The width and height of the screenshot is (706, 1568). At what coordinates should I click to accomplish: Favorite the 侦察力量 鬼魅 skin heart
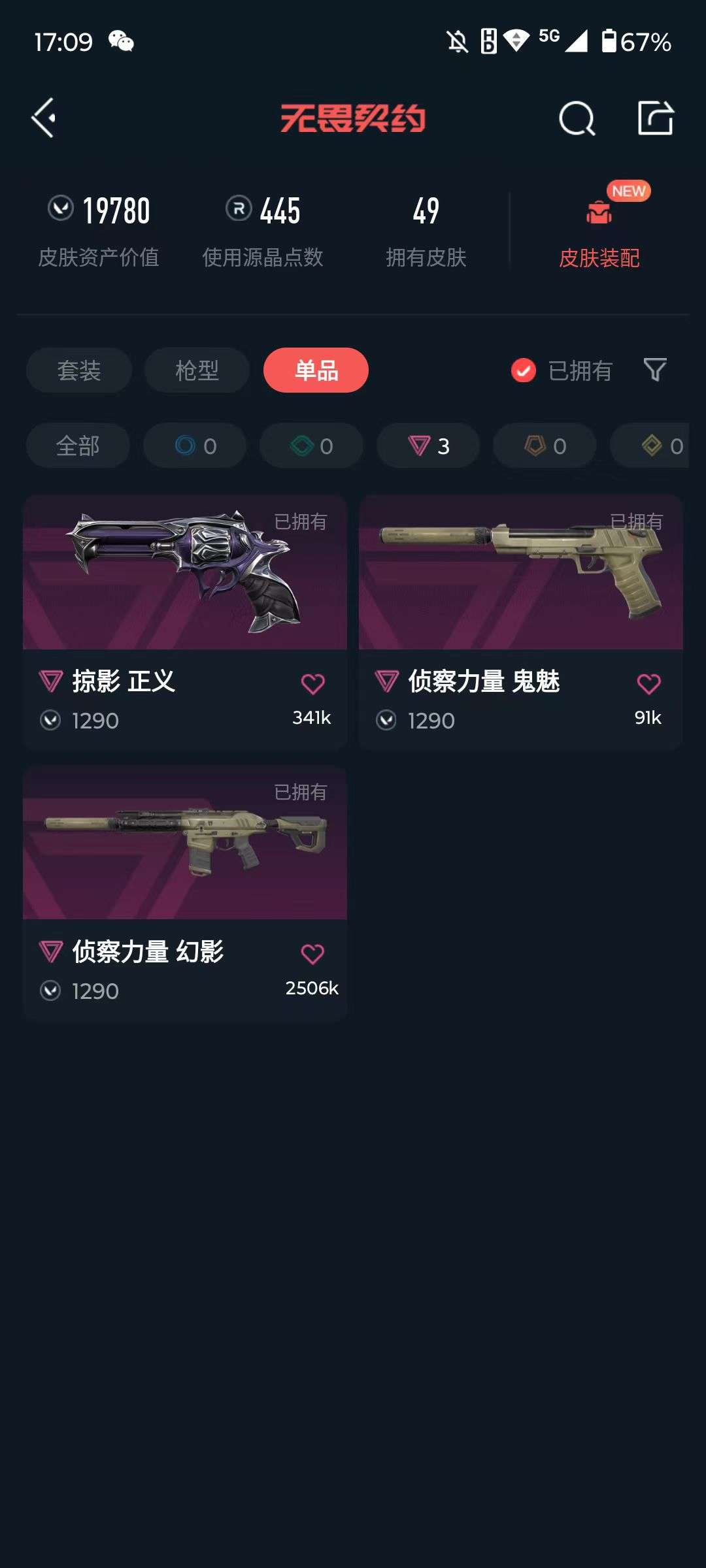(x=648, y=683)
